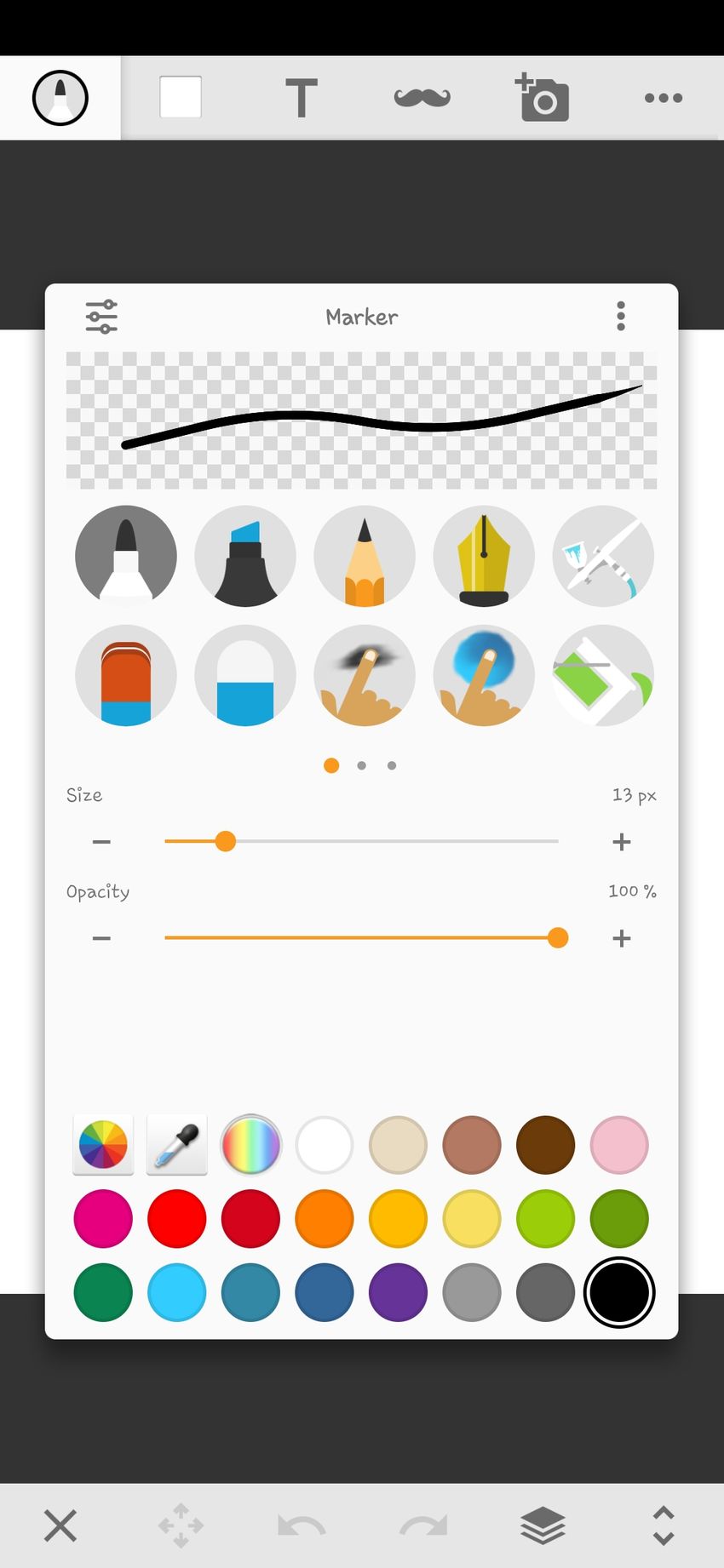Open the layers panel
The image size is (724, 1568).
pyautogui.click(x=543, y=1525)
